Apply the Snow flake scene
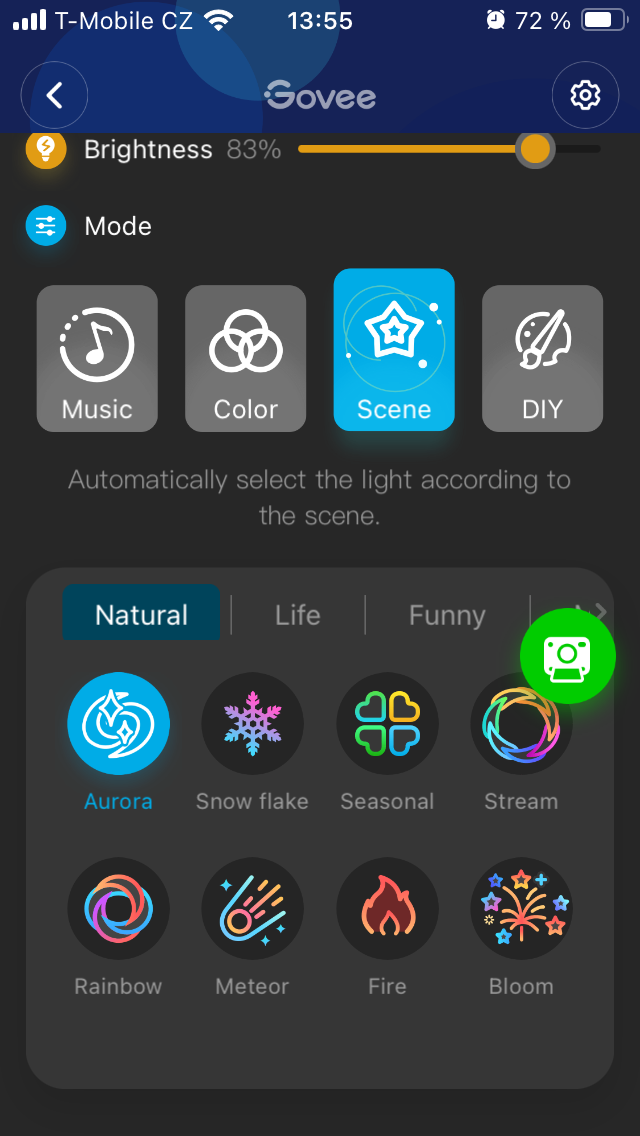This screenshot has height=1136, width=640. [252, 723]
